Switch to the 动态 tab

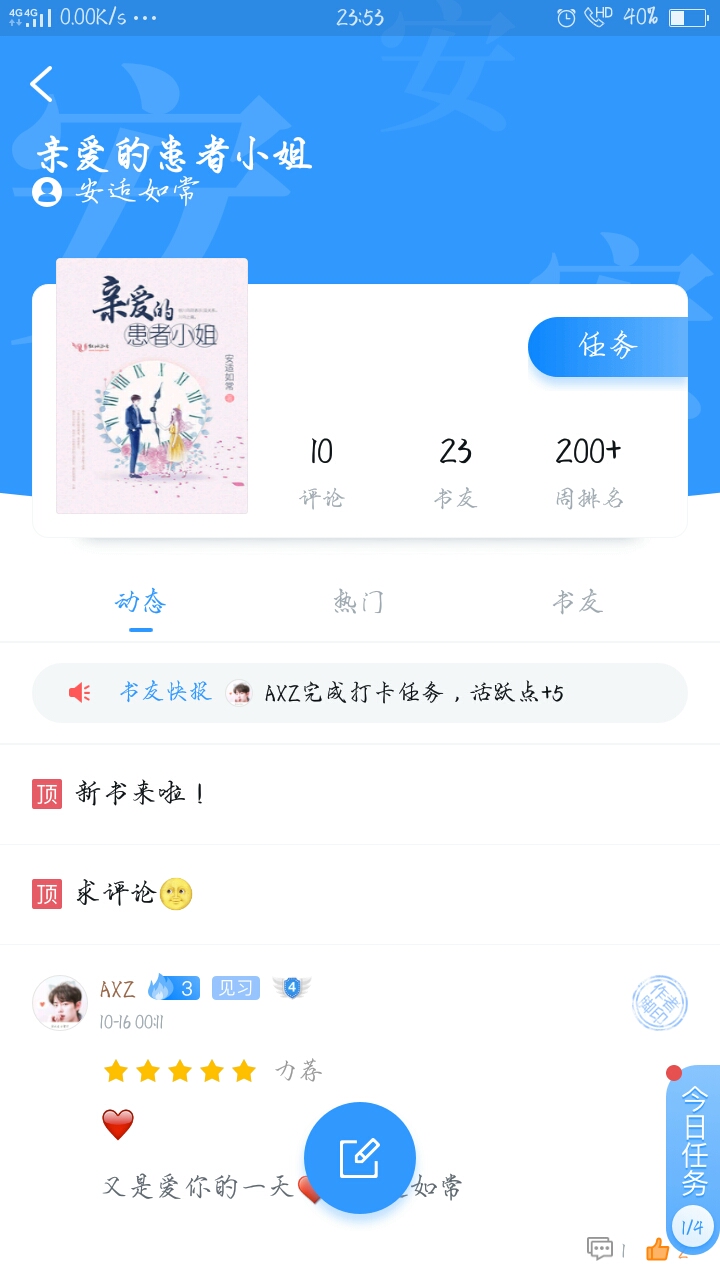pyautogui.click(x=141, y=601)
